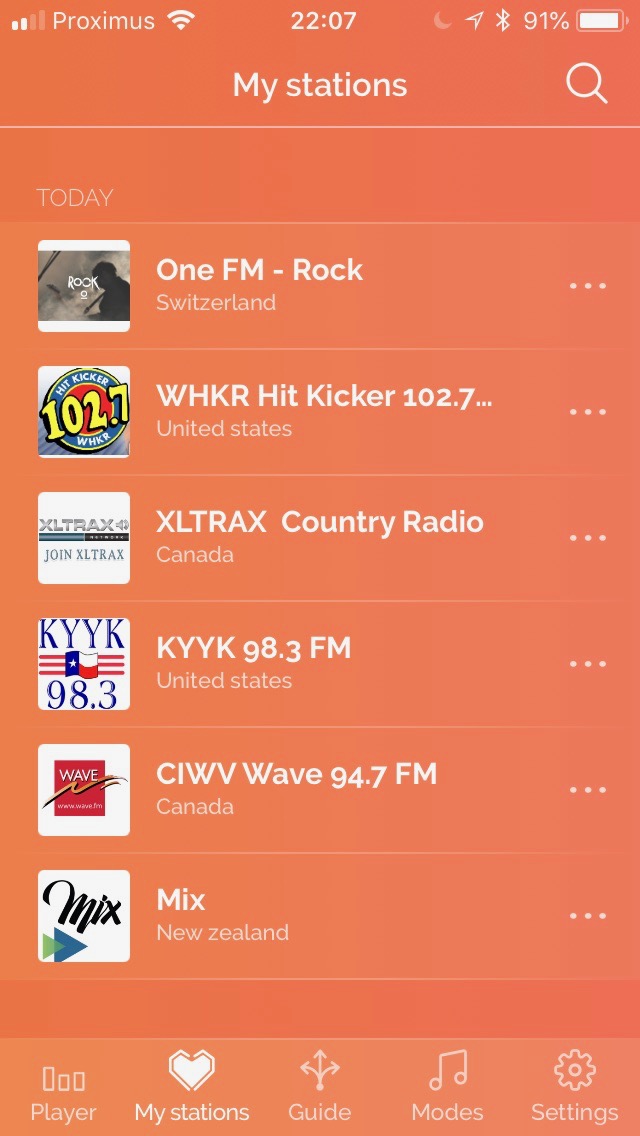Show options menu for WHKR Hit Kicker

pyautogui.click(x=588, y=412)
